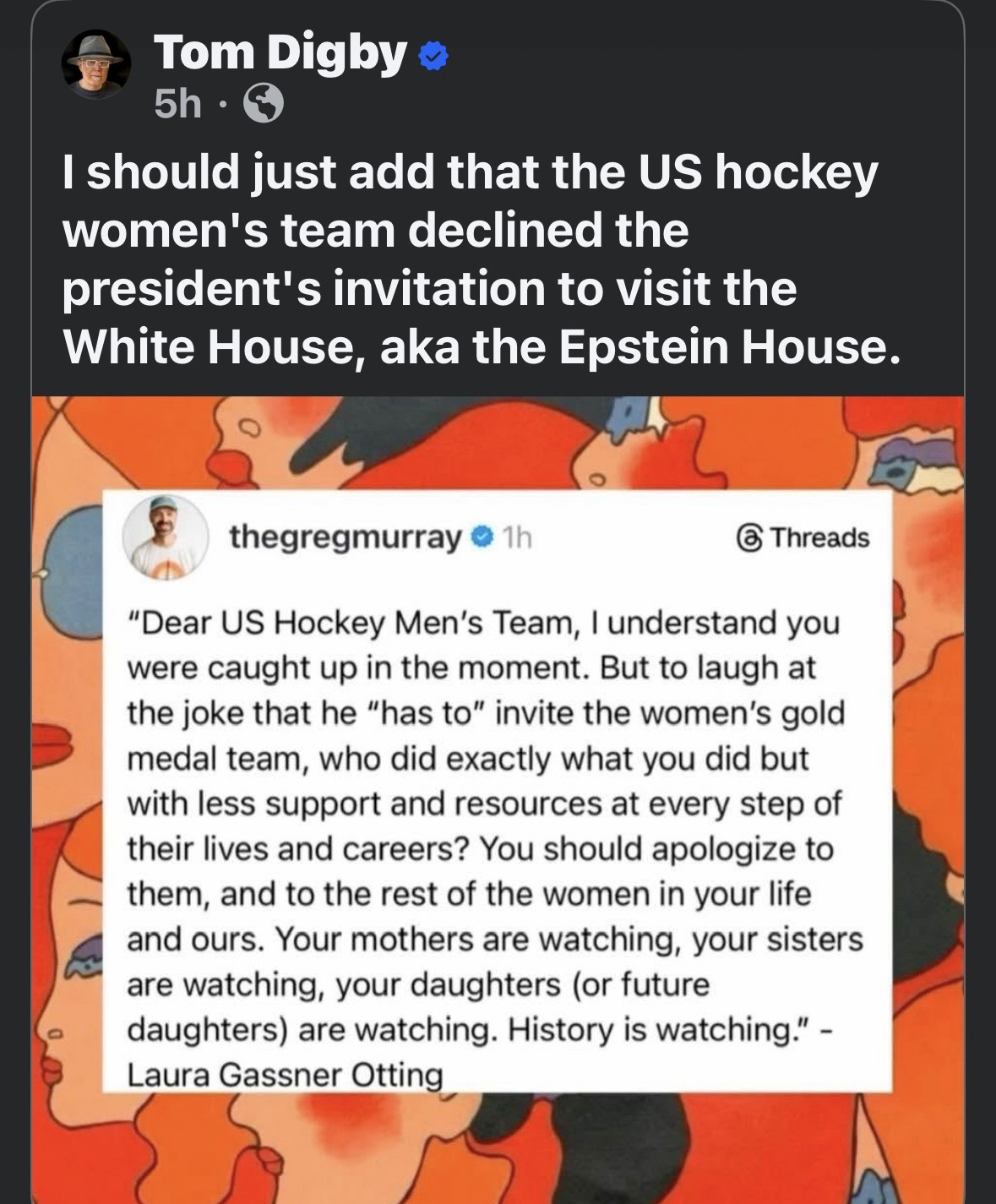
Task: Tap the public audience globe icon
Action: click(263, 106)
